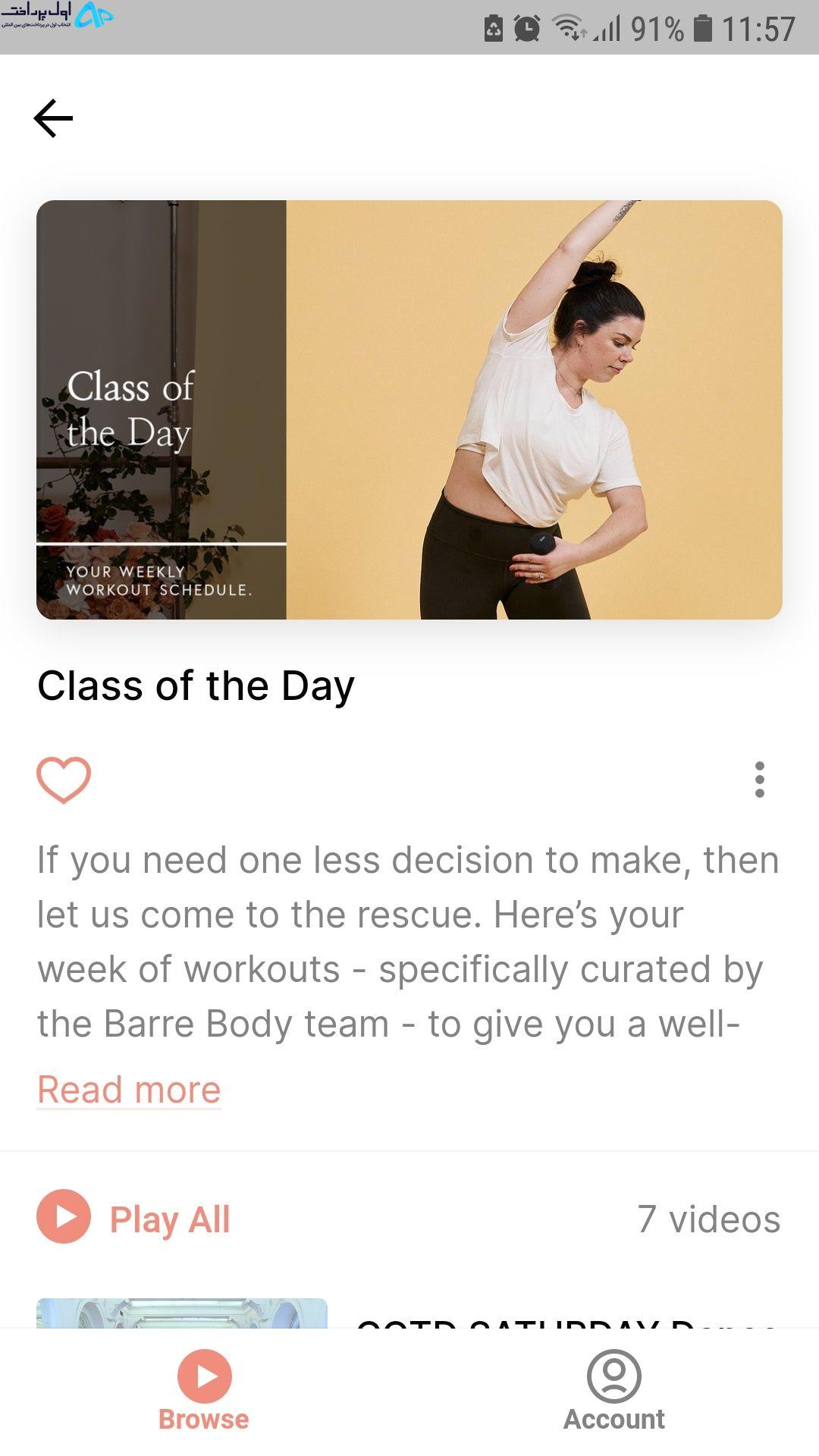
Task: Play All seven videos
Action: click(x=133, y=1219)
